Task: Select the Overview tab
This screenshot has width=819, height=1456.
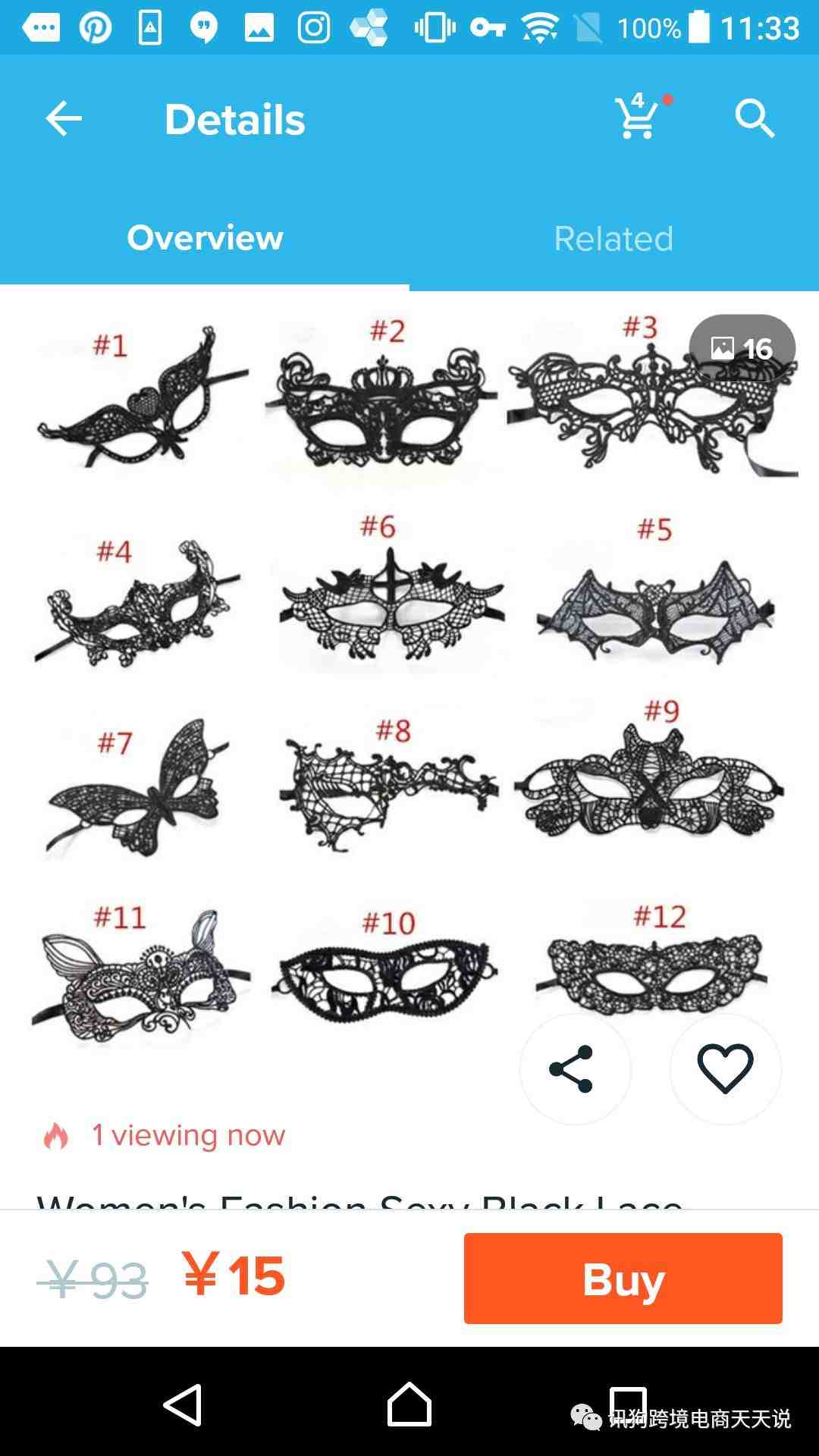Action: [x=205, y=238]
